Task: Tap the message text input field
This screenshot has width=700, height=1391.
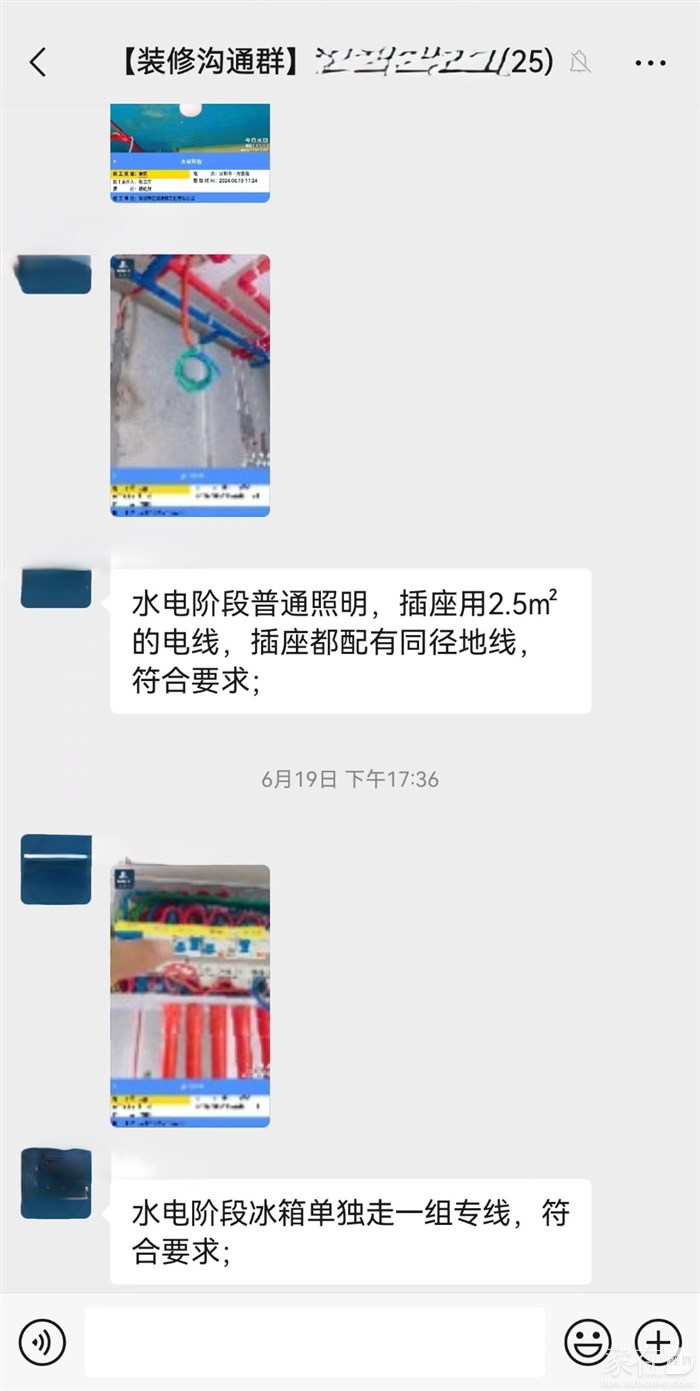Action: (x=315, y=1341)
